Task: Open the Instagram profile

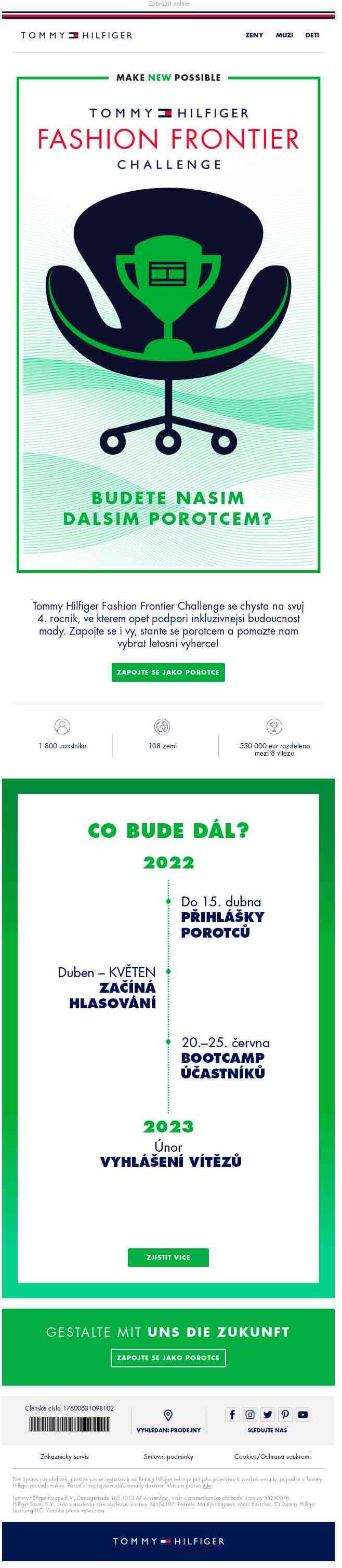Action: click(x=249, y=1414)
